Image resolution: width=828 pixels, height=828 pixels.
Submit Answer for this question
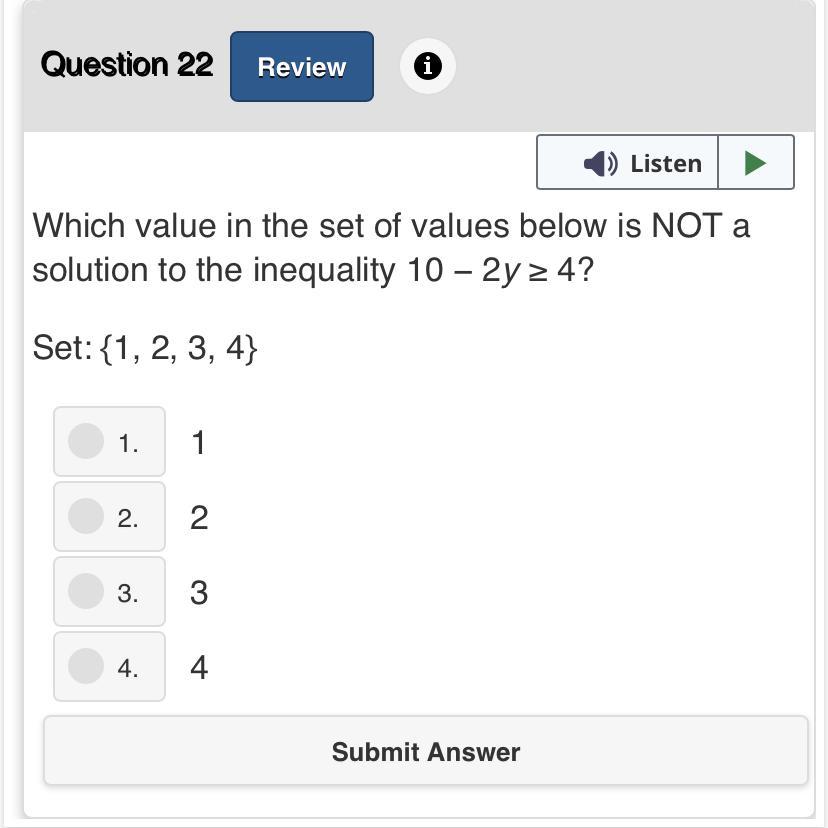click(x=426, y=750)
